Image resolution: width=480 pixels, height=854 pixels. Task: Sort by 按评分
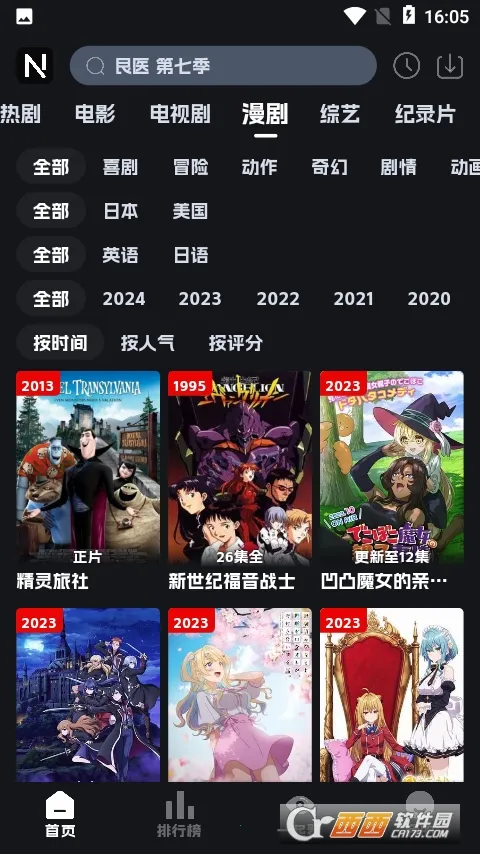coord(235,343)
